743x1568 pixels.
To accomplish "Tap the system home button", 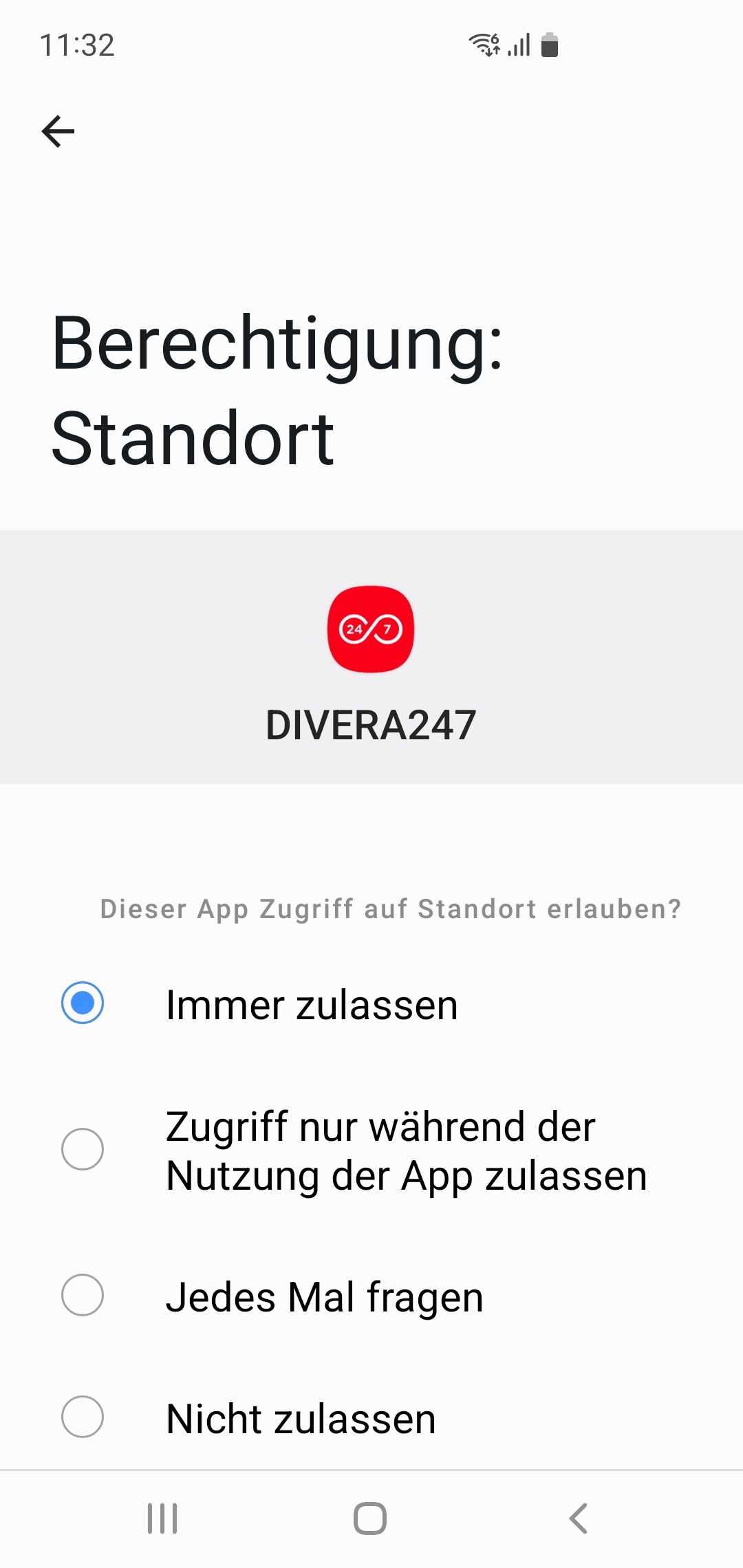I will coord(370,1518).
